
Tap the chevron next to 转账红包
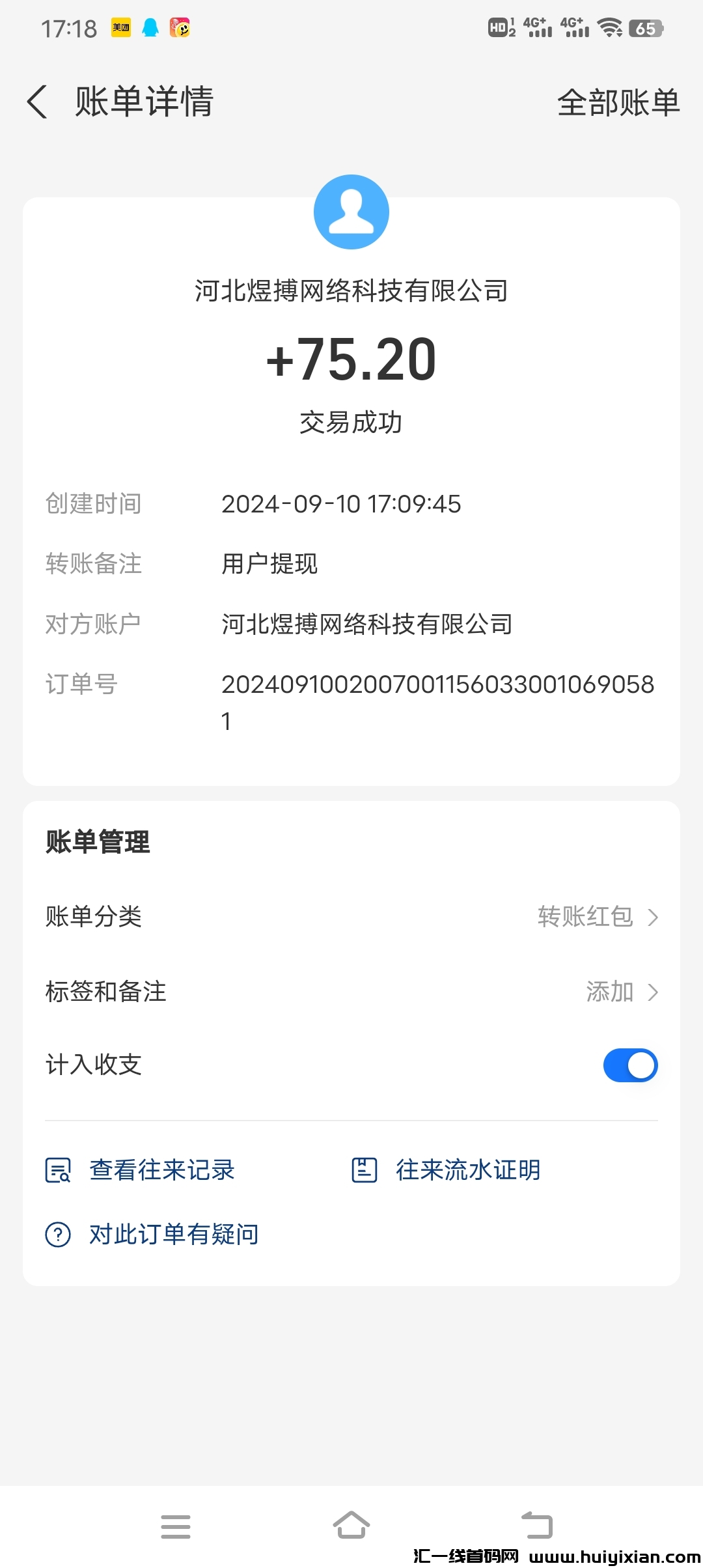[x=654, y=917]
